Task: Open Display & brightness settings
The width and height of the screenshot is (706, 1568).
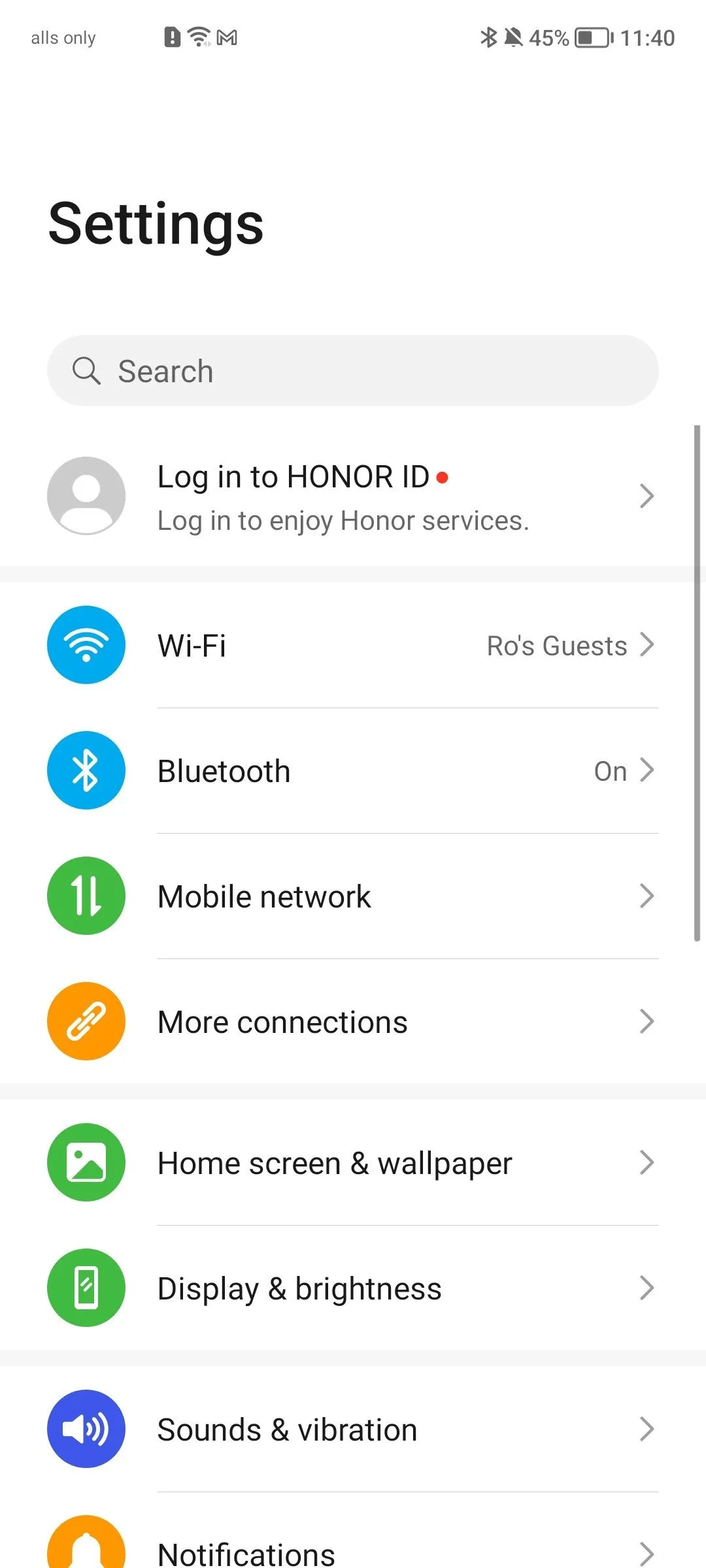Action: pos(353,1288)
